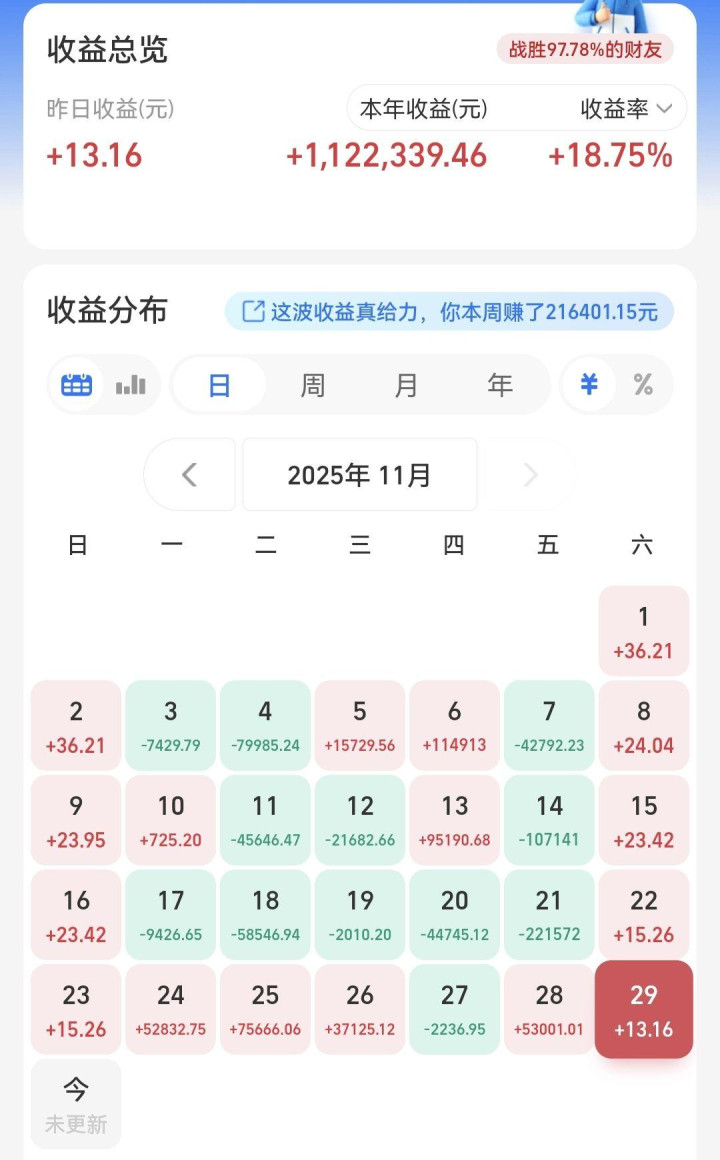
Task: Select November 13 with +95190.68
Action: click(454, 820)
